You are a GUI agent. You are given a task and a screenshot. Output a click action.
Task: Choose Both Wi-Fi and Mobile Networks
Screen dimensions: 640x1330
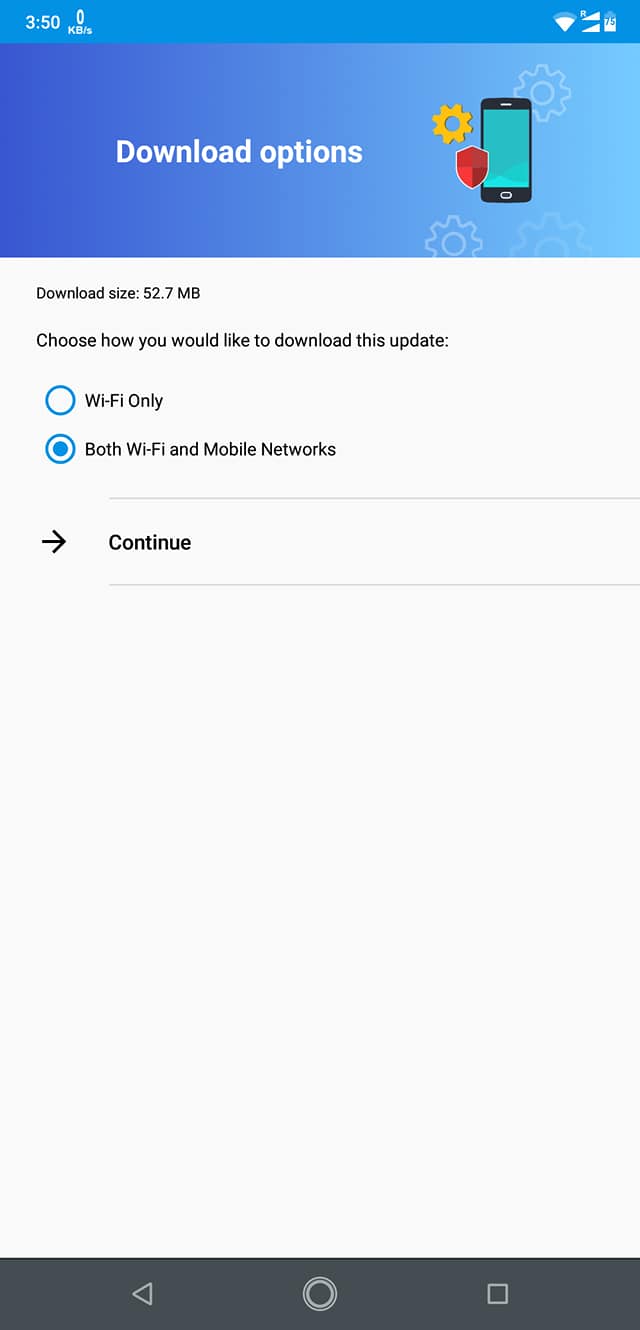190,450
